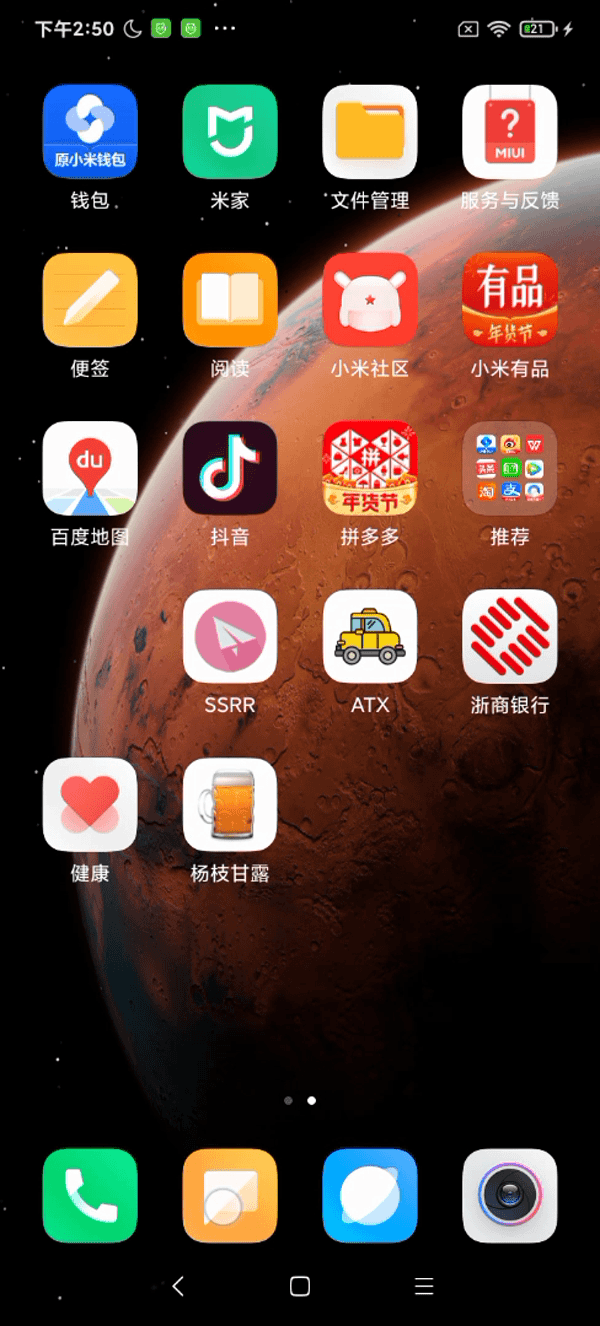The image size is (600, 1326).
Task: Open the ATX app
Action: 370,636
